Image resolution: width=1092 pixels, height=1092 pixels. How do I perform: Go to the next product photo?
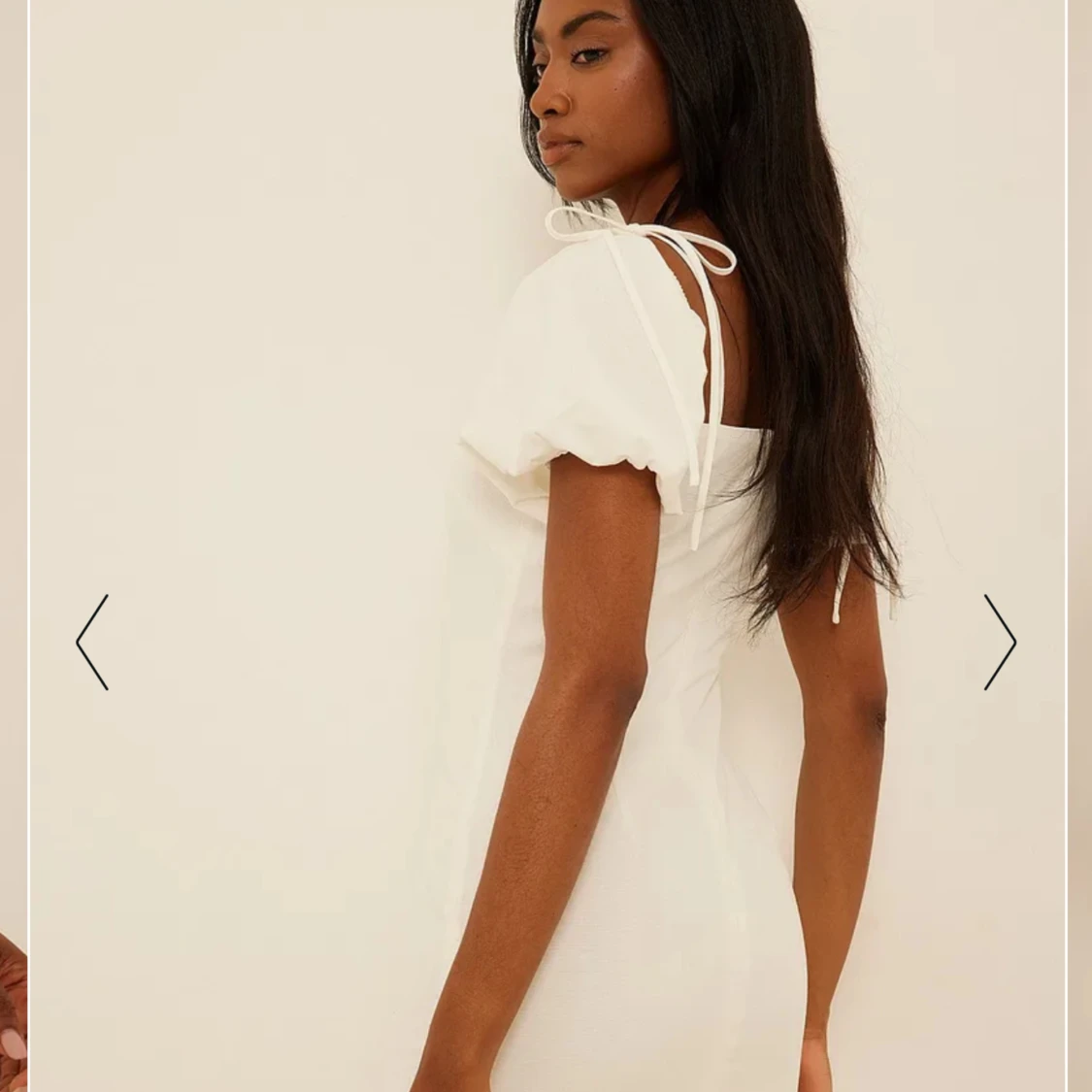click(999, 643)
